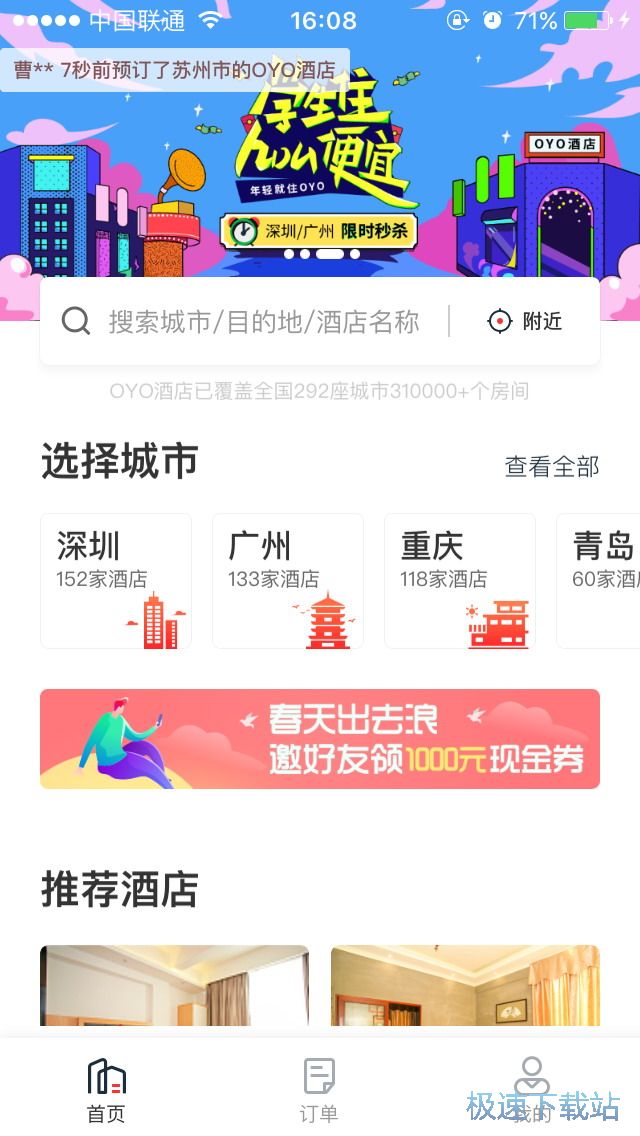Open the second recommended hotel photo
This screenshot has height=1136, width=640.
coord(465,986)
